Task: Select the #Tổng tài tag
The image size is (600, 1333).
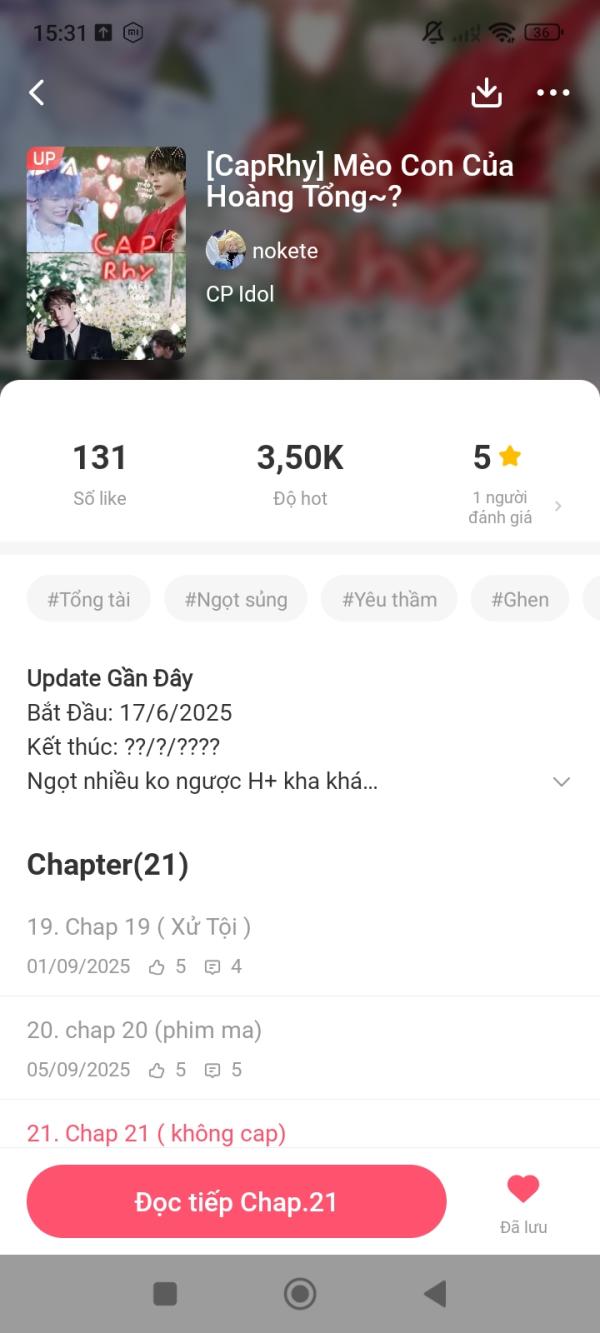Action: pyautogui.click(x=89, y=599)
